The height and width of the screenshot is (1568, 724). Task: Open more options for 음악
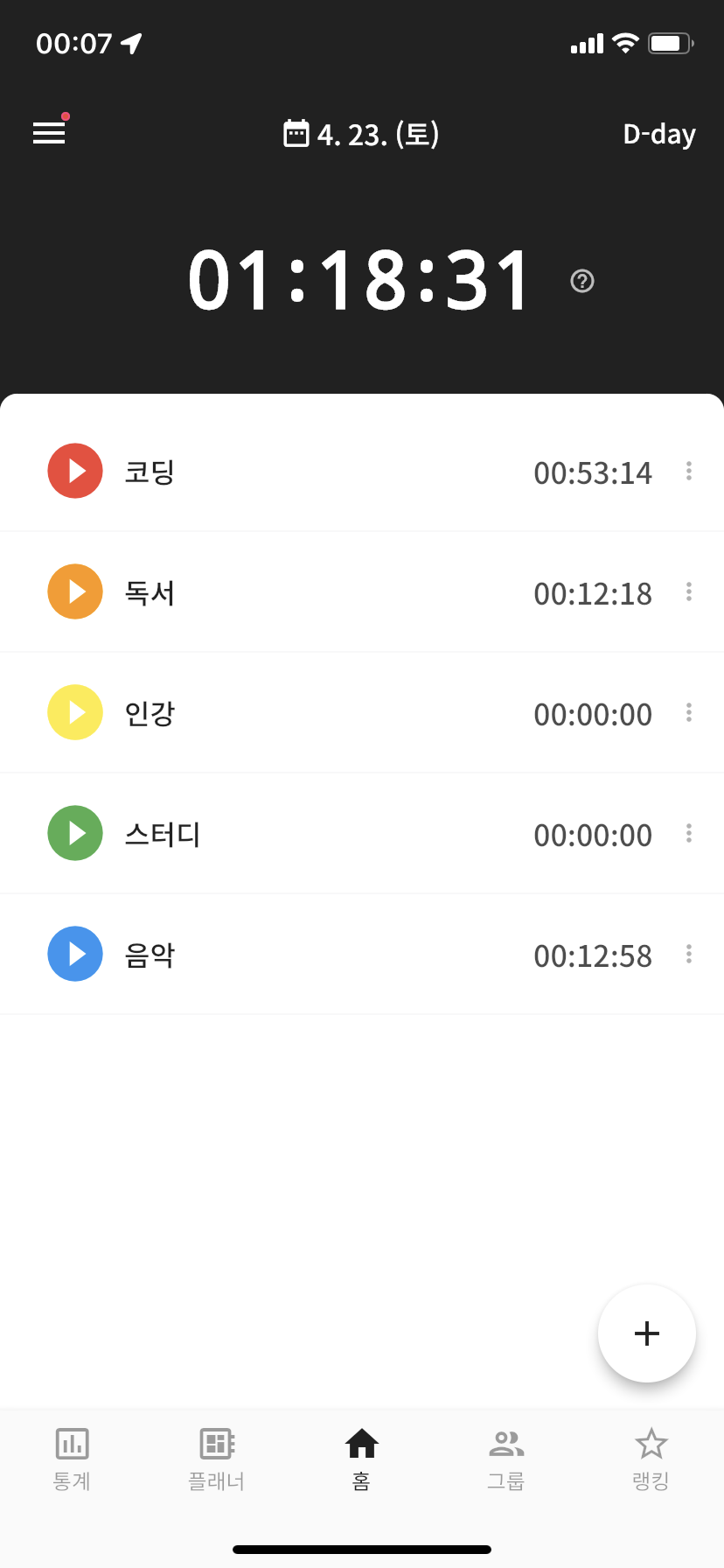[689, 955]
